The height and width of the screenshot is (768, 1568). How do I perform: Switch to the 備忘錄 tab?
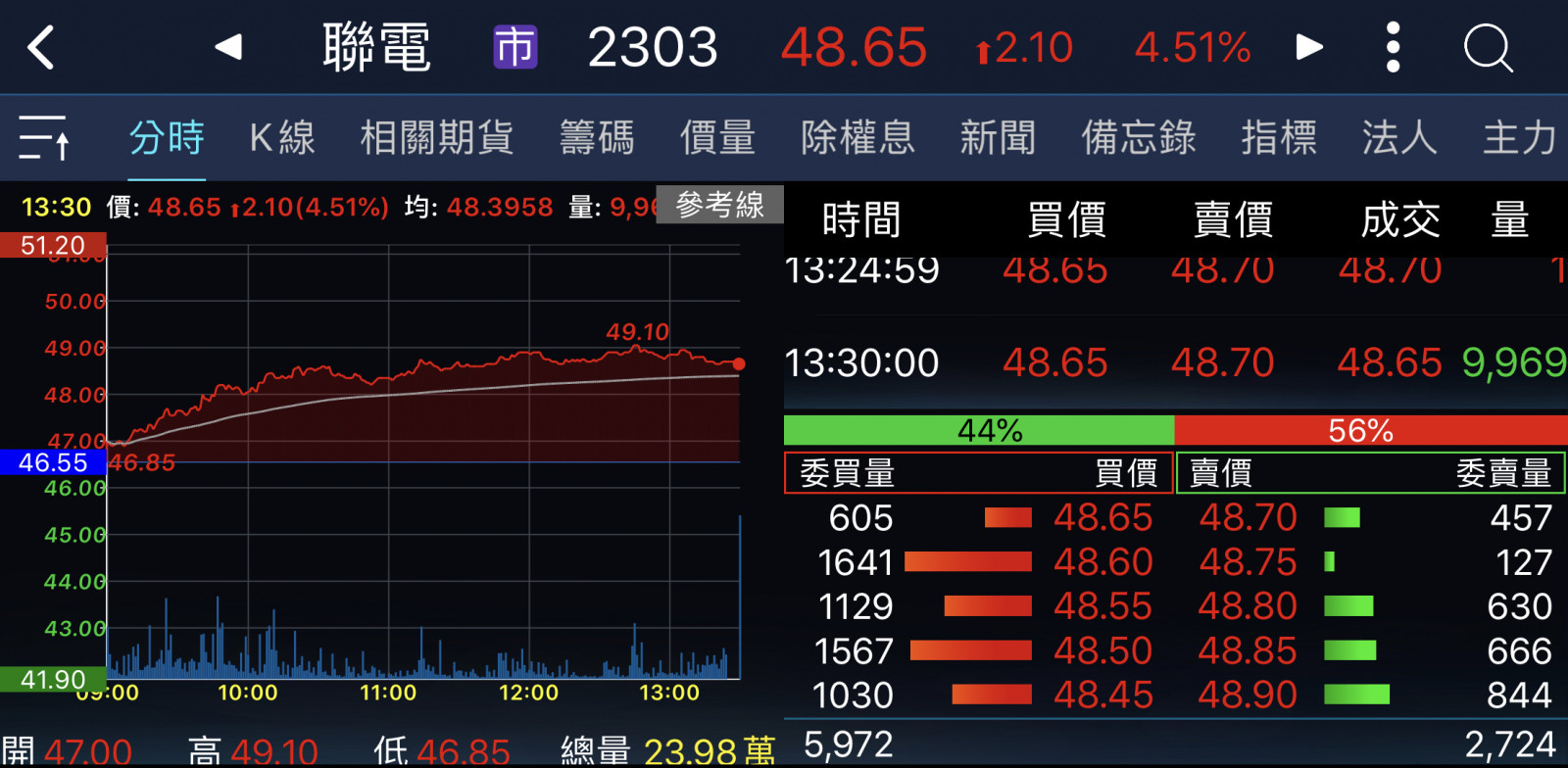point(1138,137)
